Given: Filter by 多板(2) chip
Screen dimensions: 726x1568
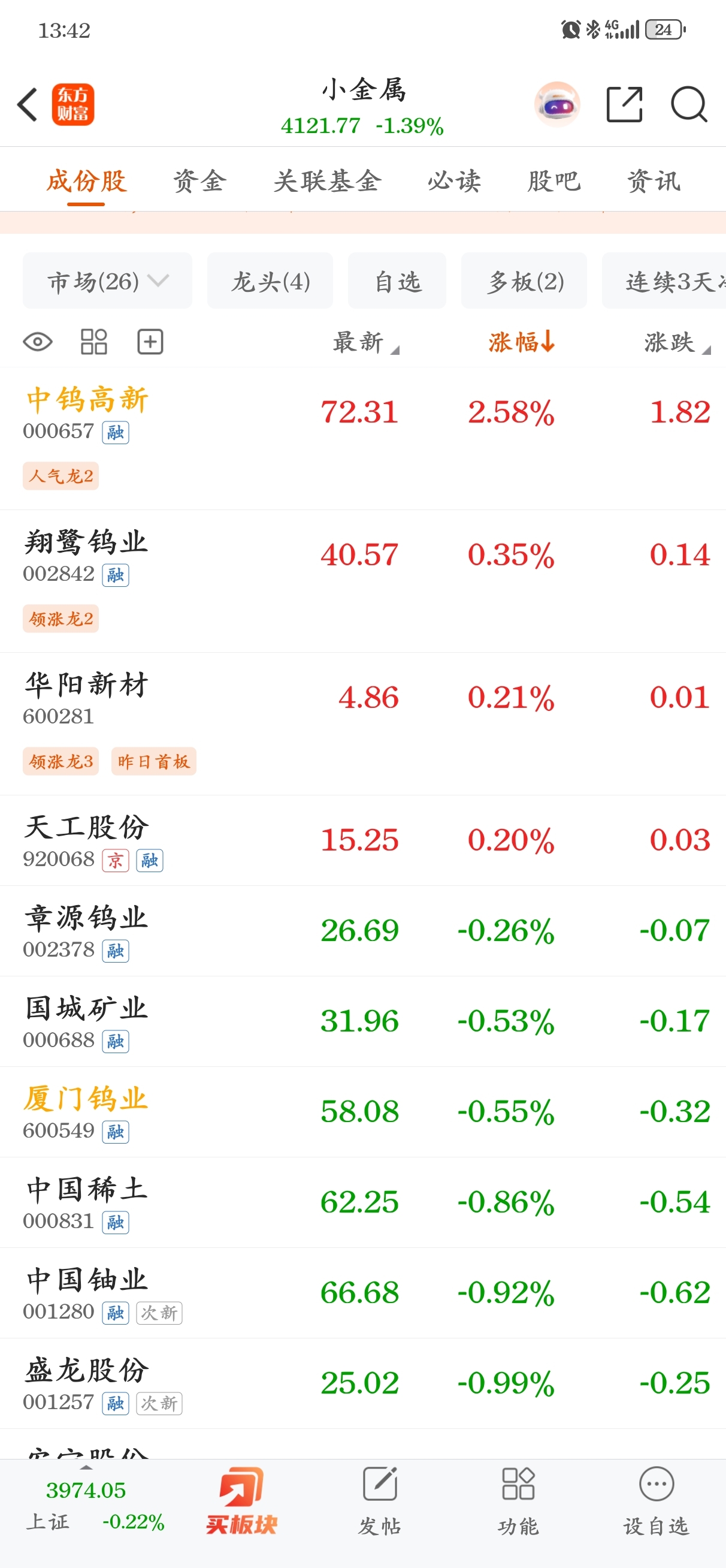Looking at the screenshot, I should coord(525,281).
